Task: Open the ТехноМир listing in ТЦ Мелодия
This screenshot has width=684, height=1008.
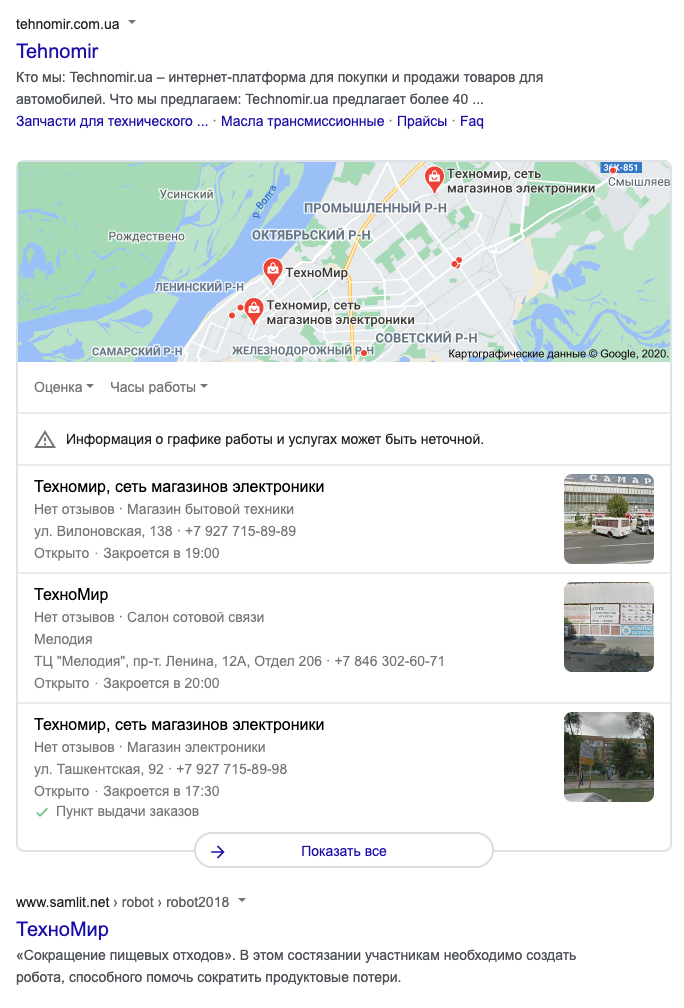Action: [x=71, y=595]
